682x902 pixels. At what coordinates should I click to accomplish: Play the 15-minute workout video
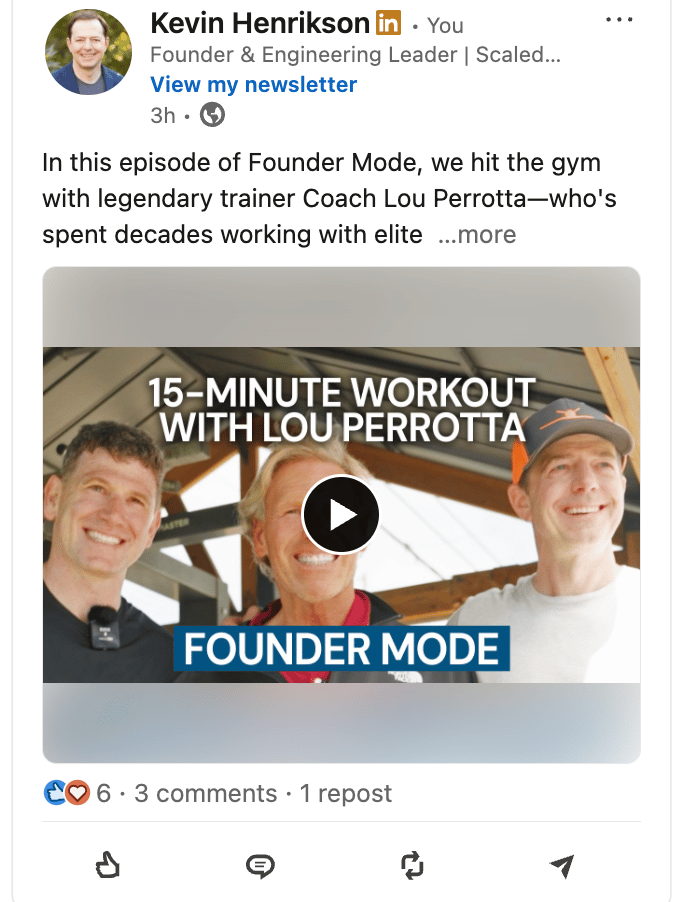pyautogui.click(x=341, y=514)
